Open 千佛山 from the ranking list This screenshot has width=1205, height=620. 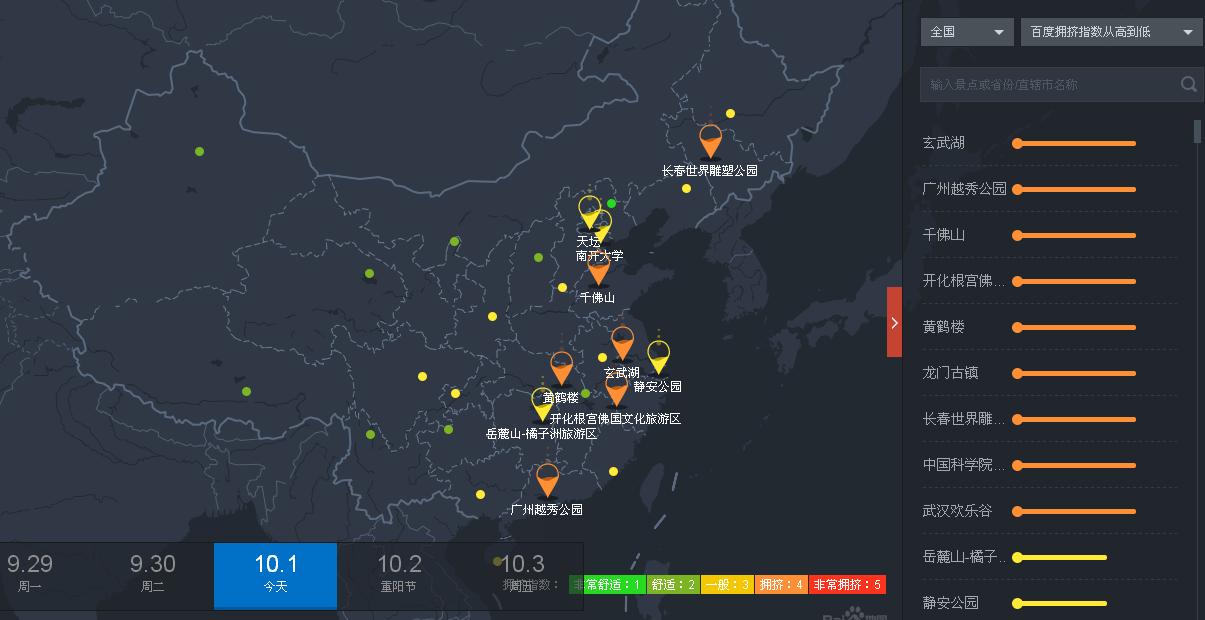(944, 235)
